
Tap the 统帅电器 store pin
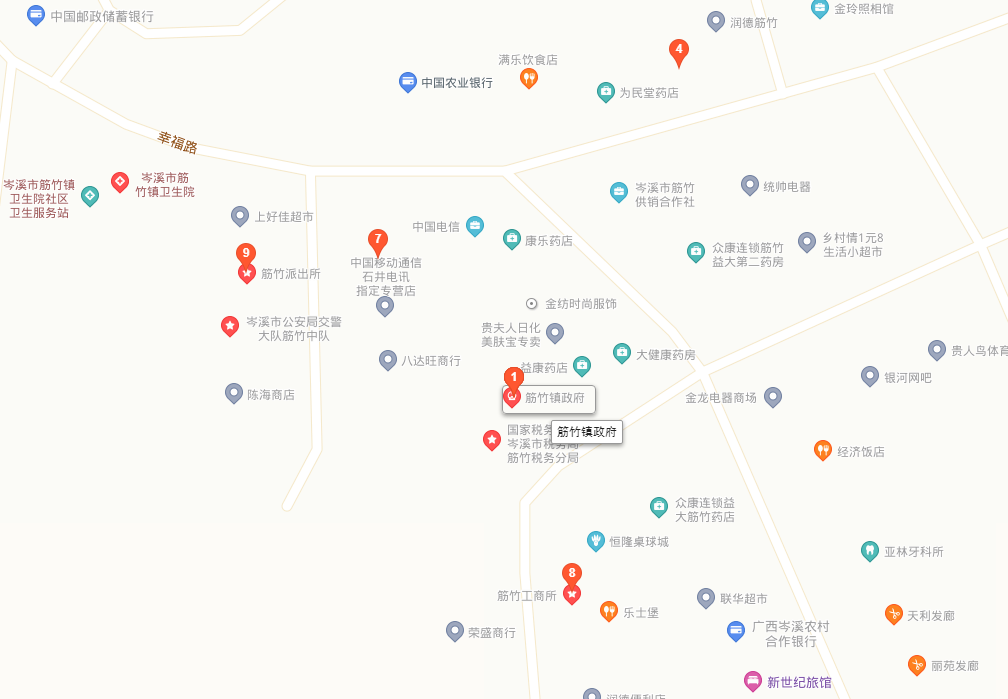pyautogui.click(x=750, y=185)
